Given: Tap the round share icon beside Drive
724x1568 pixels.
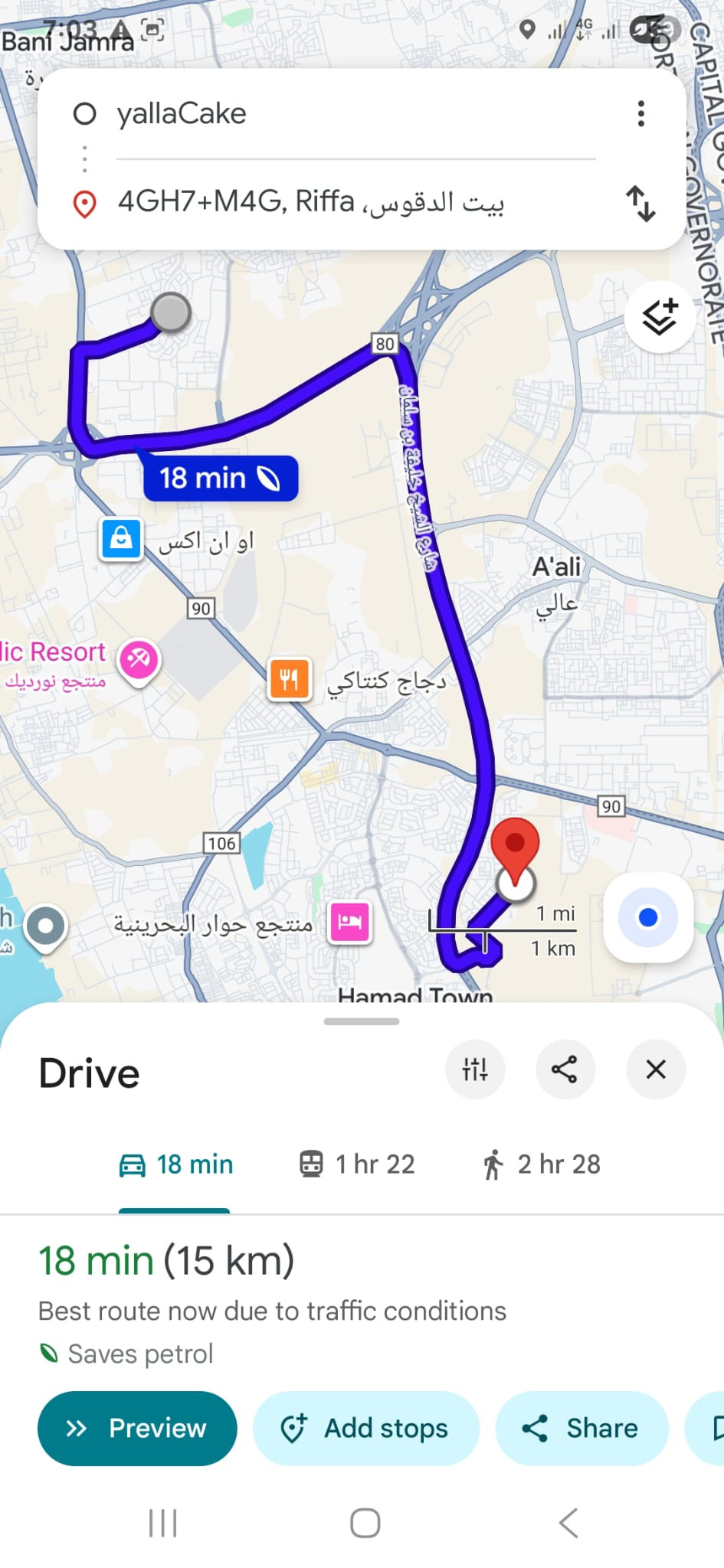Looking at the screenshot, I should [x=565, y=1069].
